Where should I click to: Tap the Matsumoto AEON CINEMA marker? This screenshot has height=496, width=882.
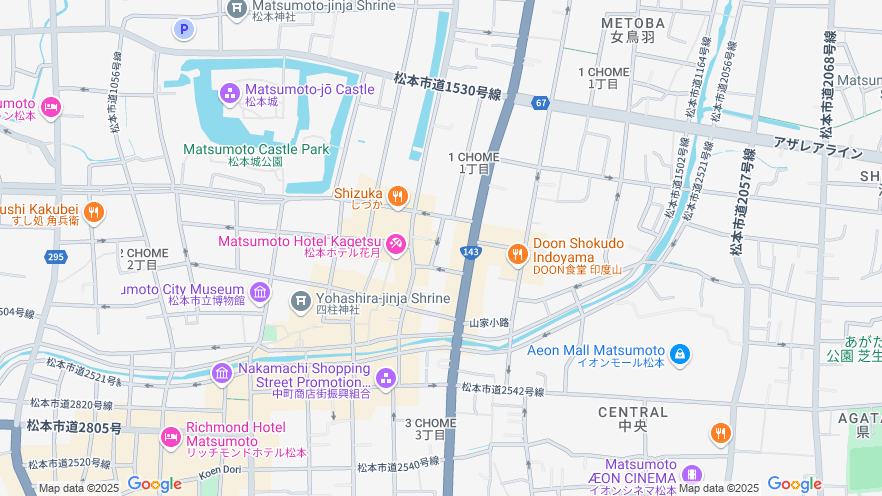click(692, 474)
